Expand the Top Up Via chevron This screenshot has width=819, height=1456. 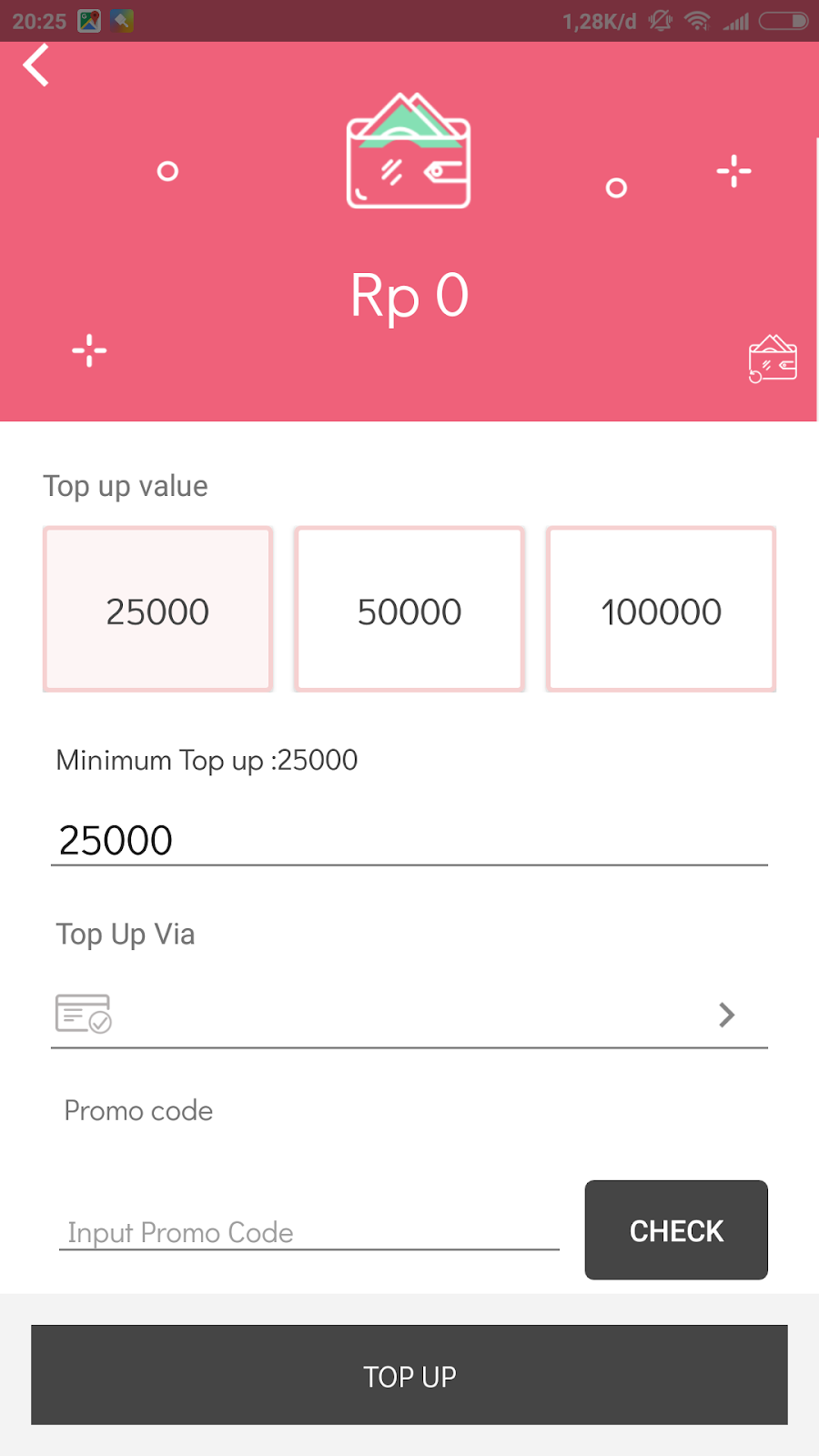point(725,1015)
